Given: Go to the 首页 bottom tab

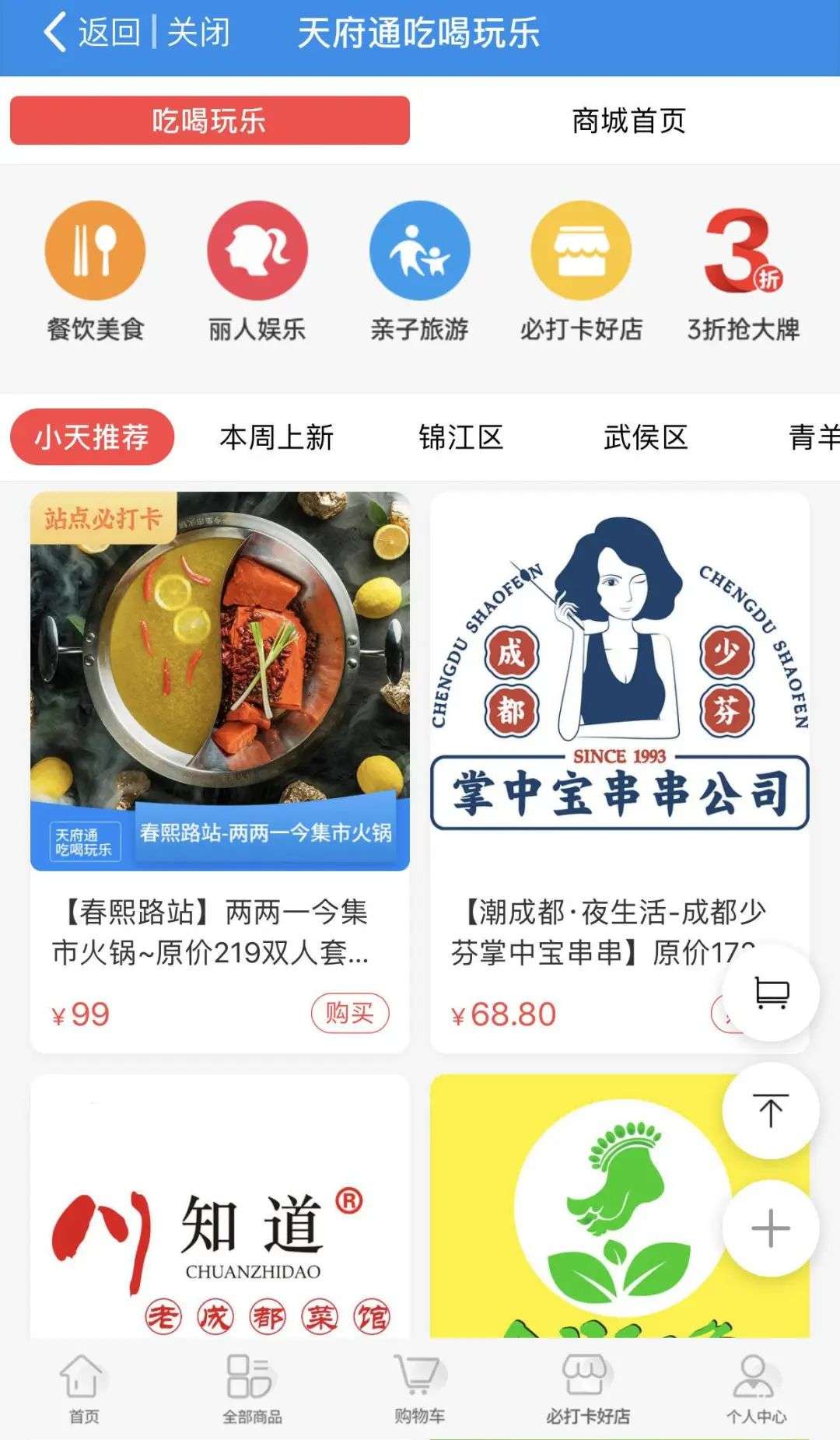Looking at the screenshot, I should pos(83,1389).
